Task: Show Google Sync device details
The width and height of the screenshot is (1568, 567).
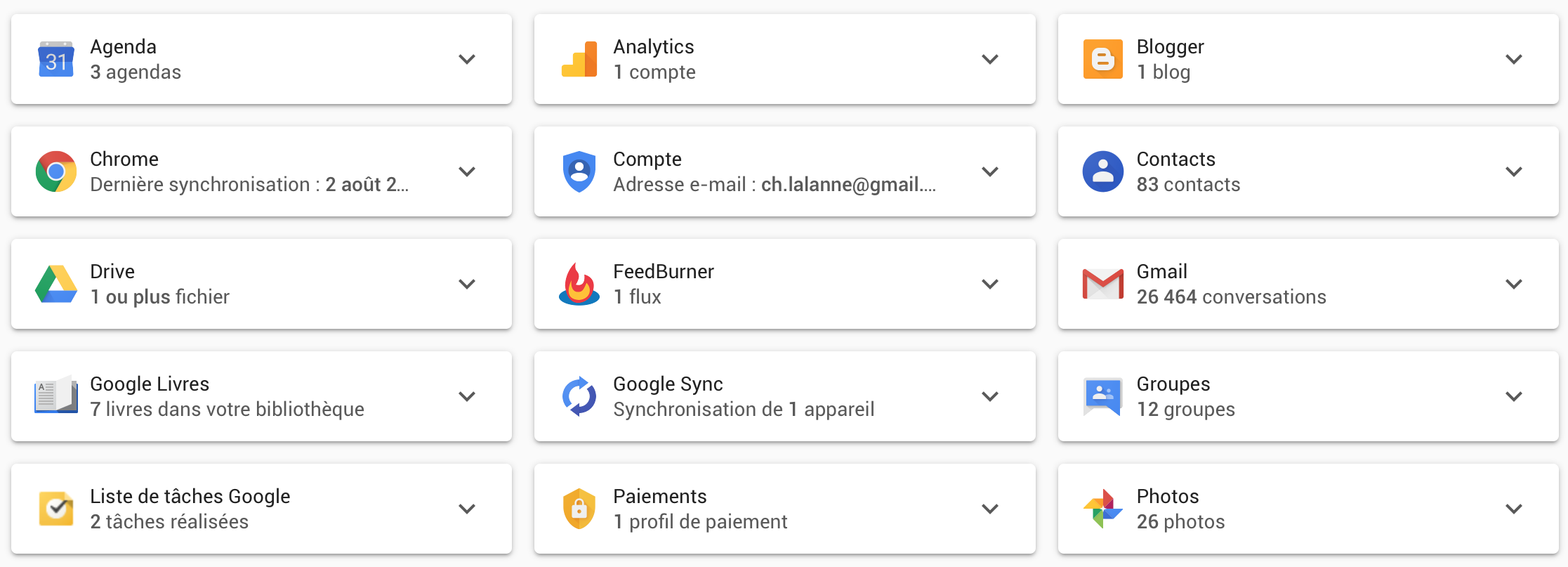Action: [x=990, y=397]
